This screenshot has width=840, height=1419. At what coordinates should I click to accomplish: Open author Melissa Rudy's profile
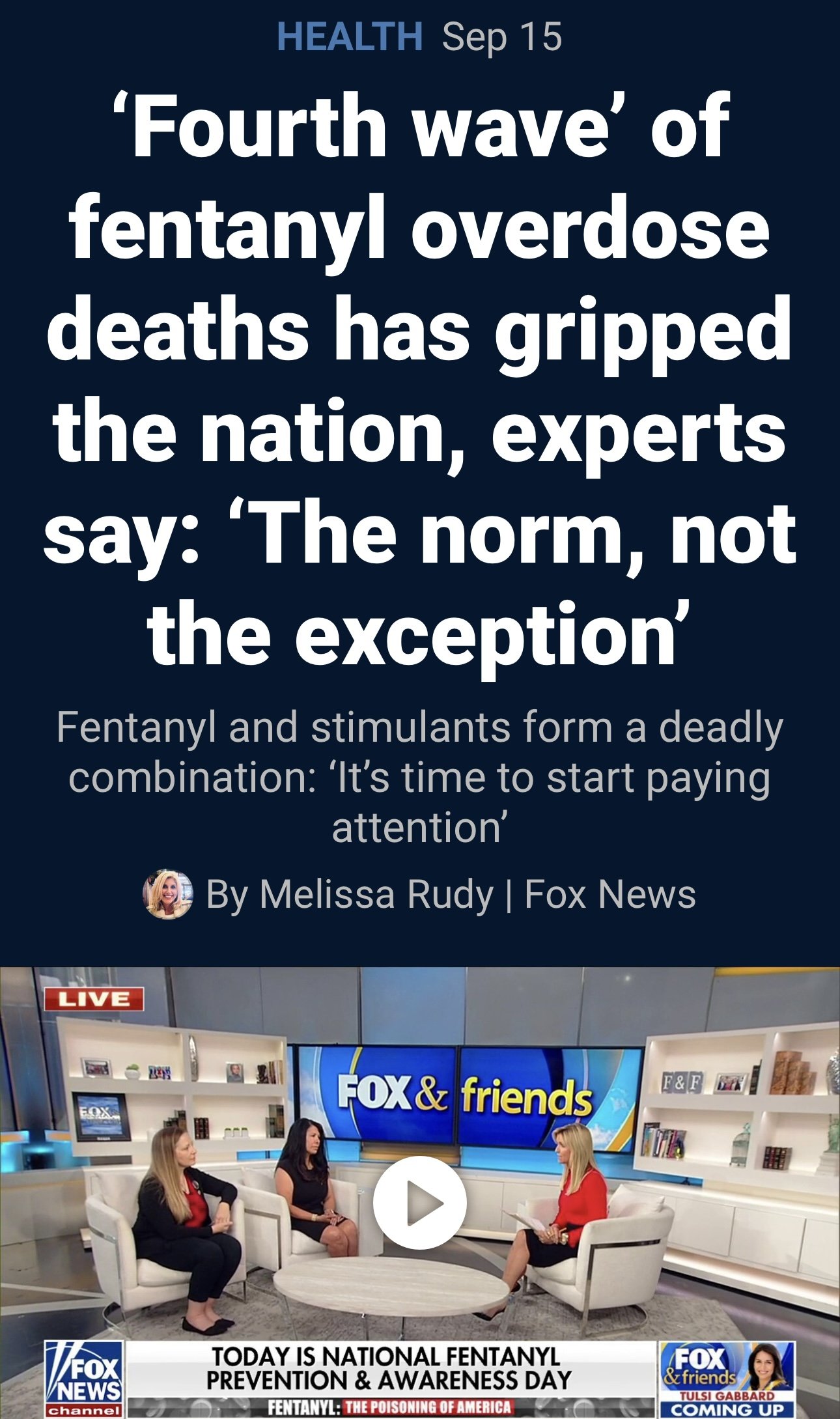[x=376, y=894]
